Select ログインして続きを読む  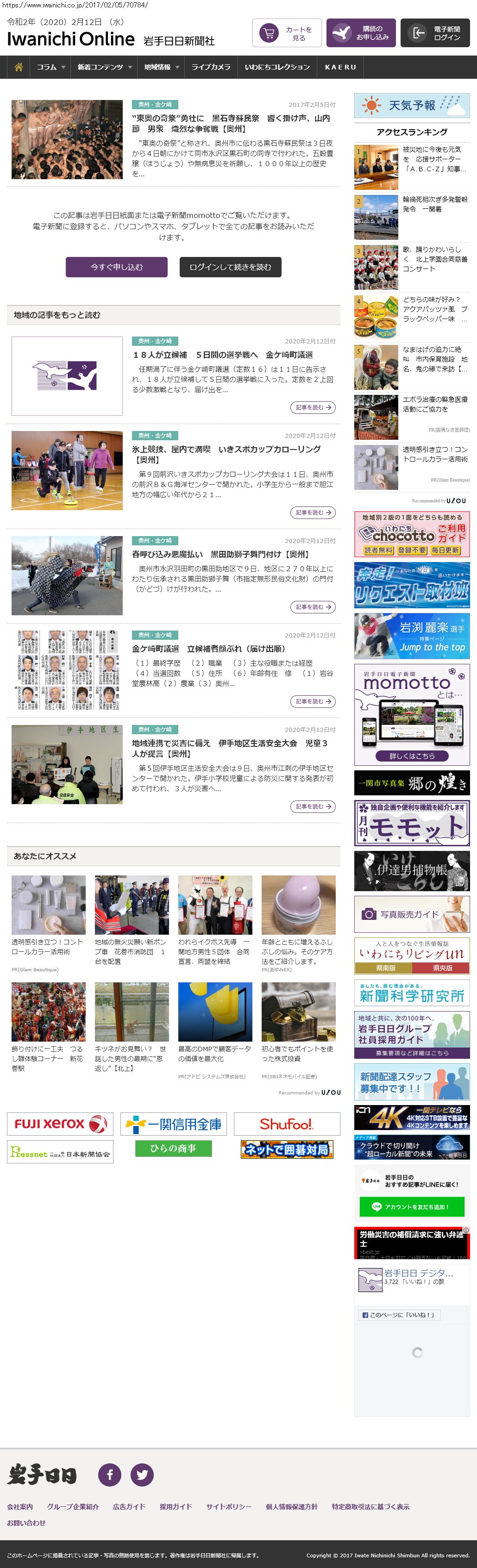230,267
